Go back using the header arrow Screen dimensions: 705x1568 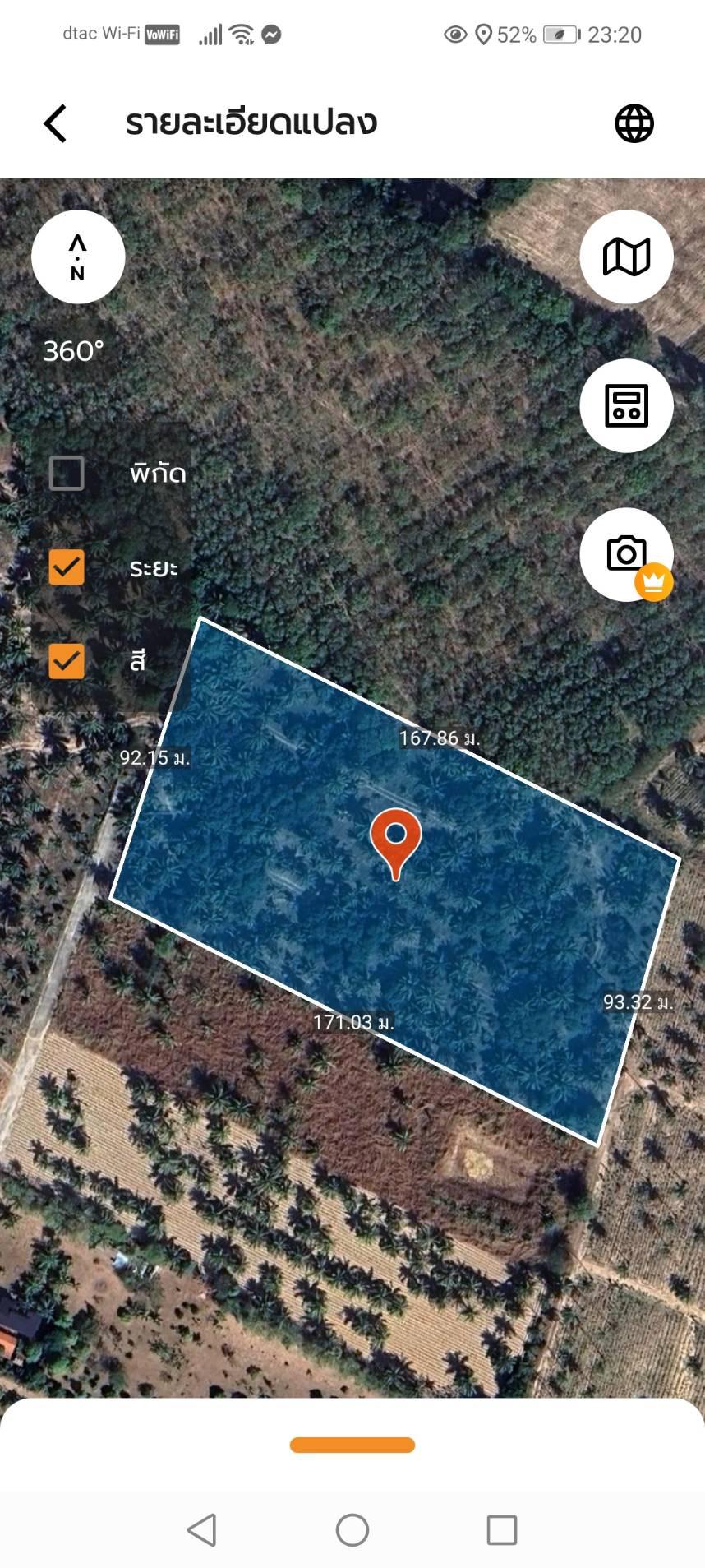55,124
